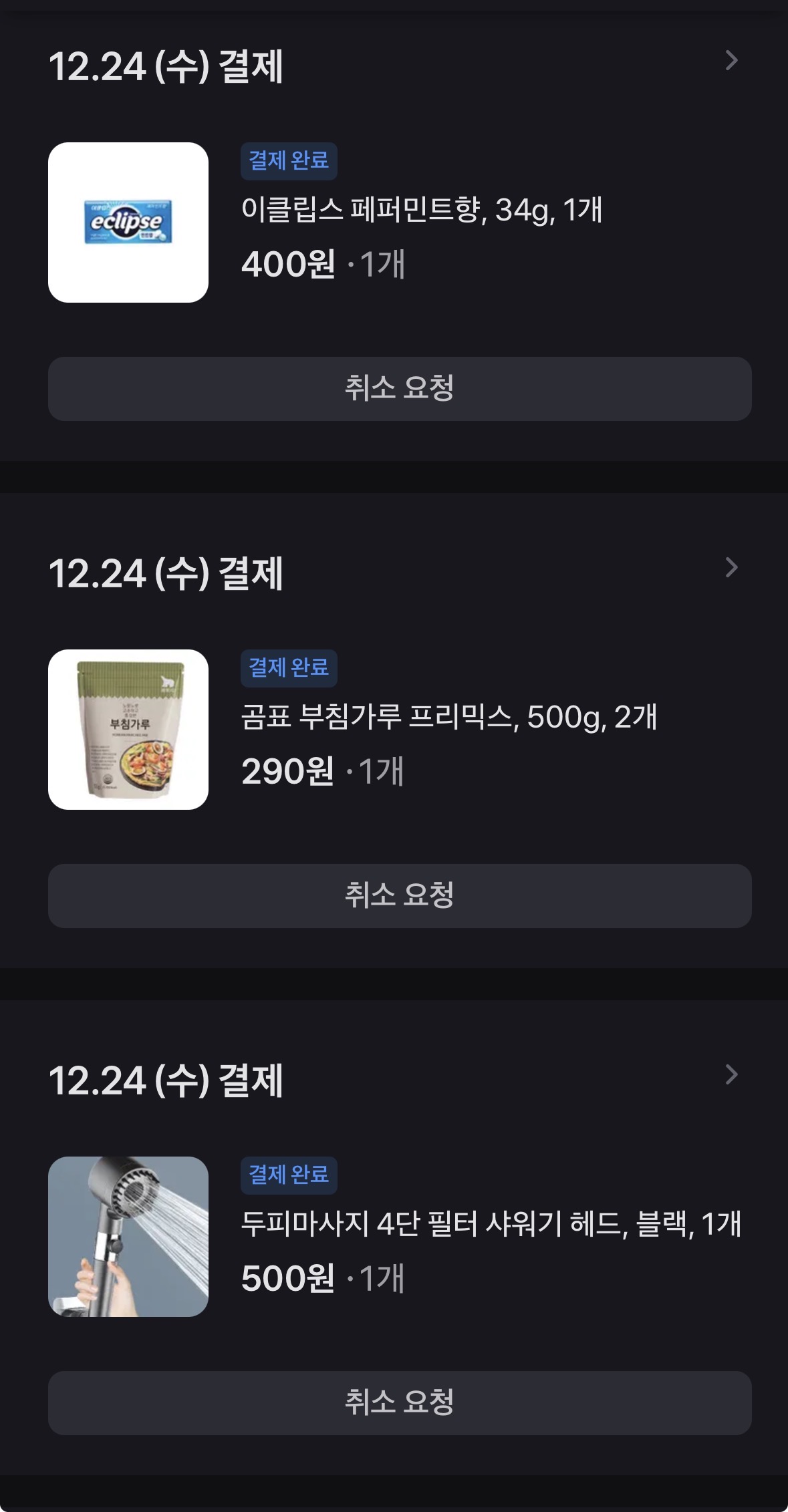Request cancellation of the 이클립스 페퍼민트향 order

(x=400, y=388)
